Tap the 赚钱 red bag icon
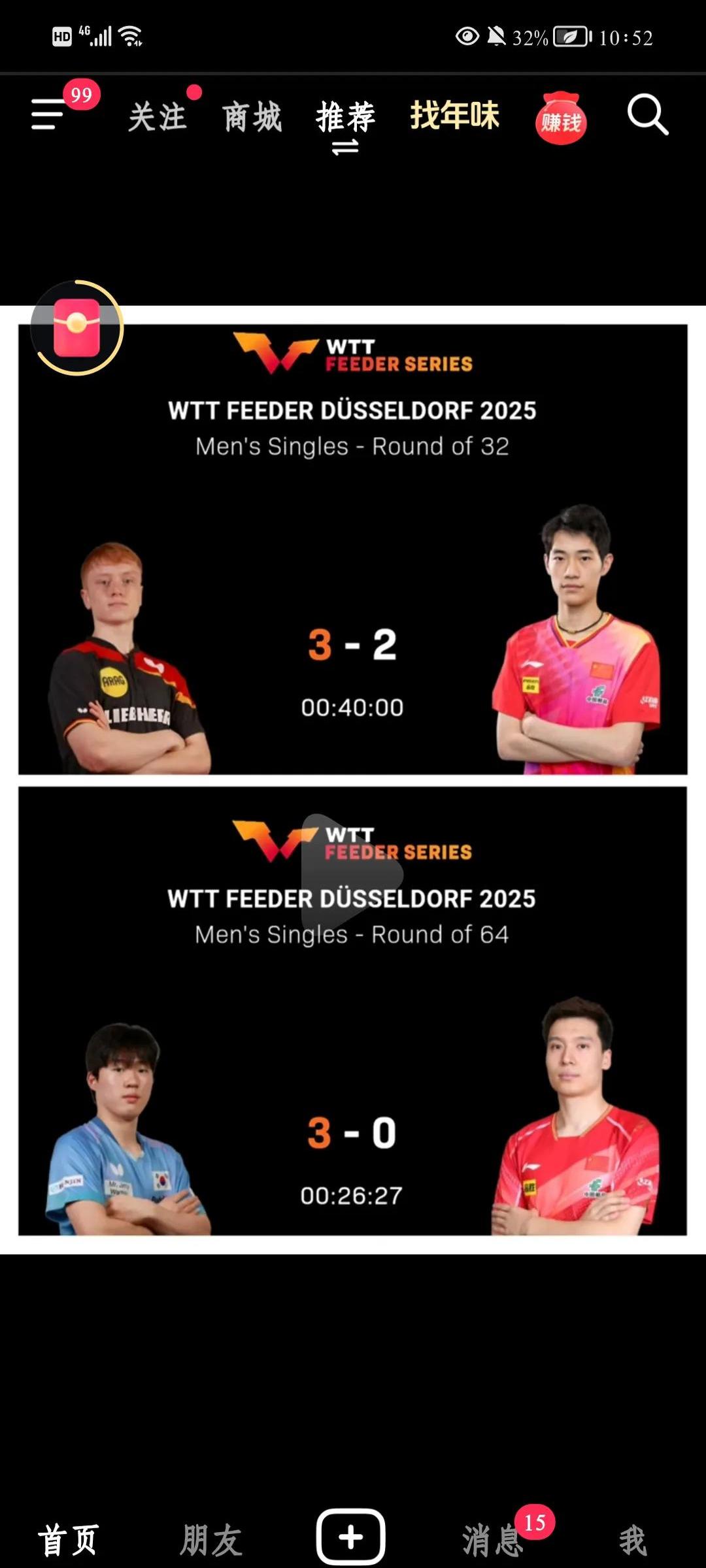Viewport: 706px width, 1568px height. (x=561, y=119)
